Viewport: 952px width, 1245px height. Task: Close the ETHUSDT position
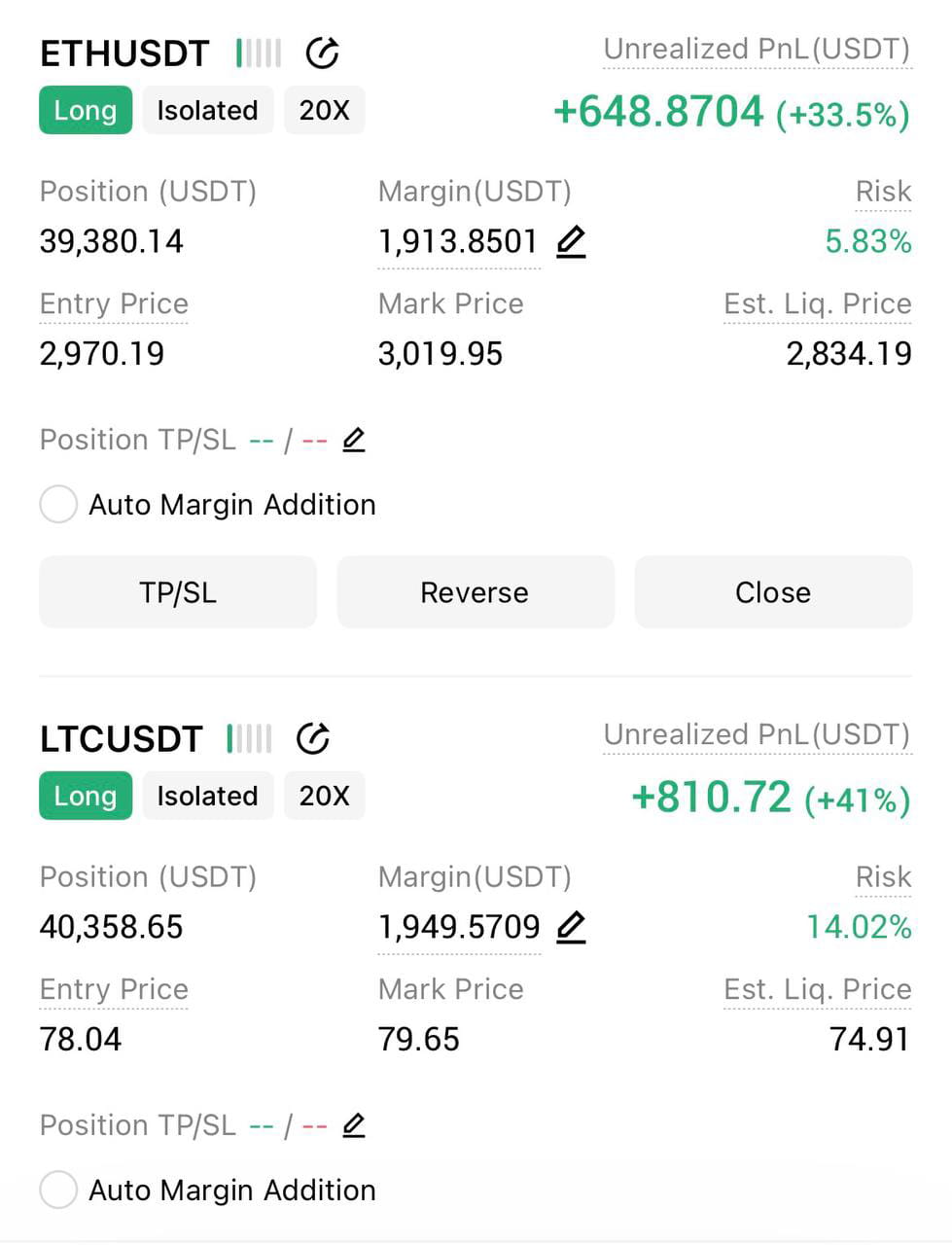773,592
